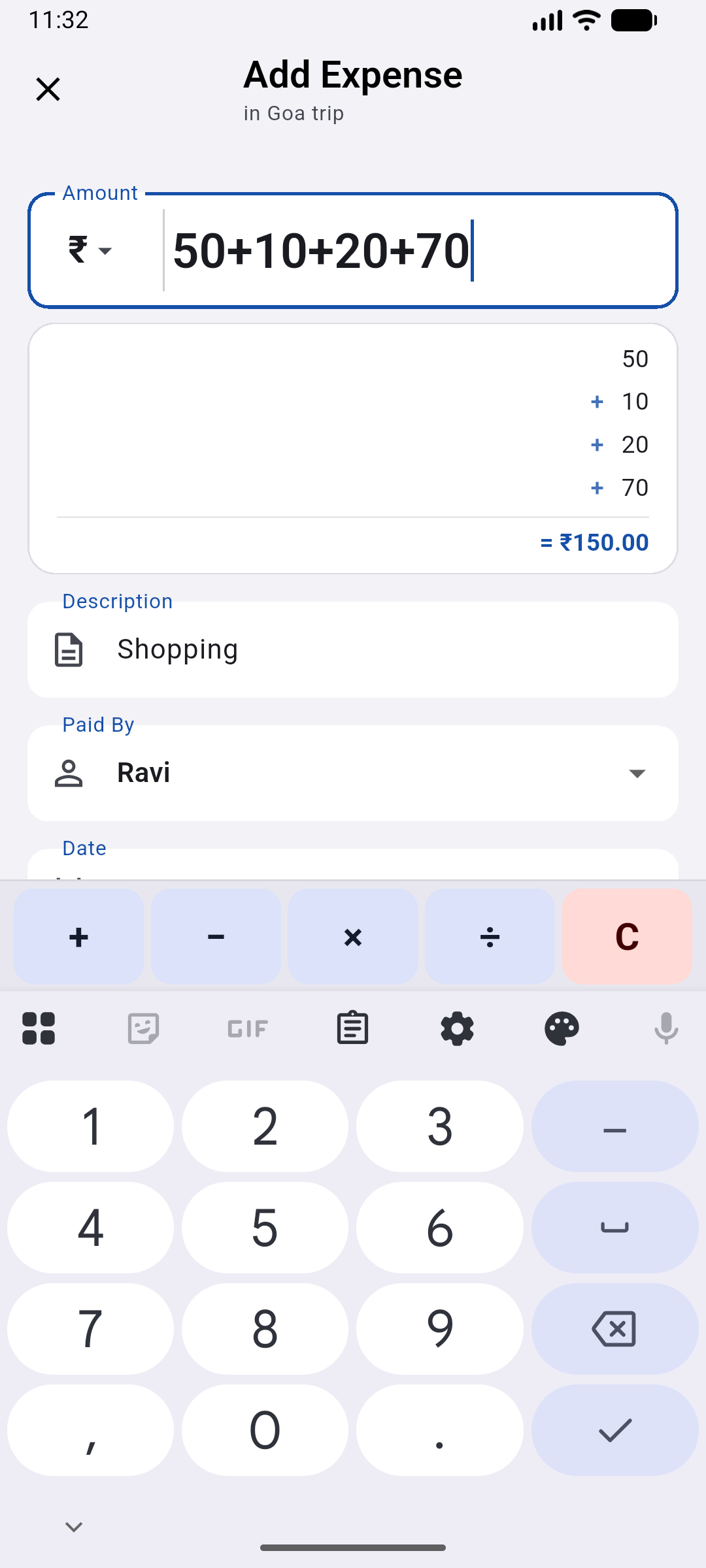
Task: Tap the emoji icon on the keyboard
Action: pyautogui.click(x=143, y=1028)
